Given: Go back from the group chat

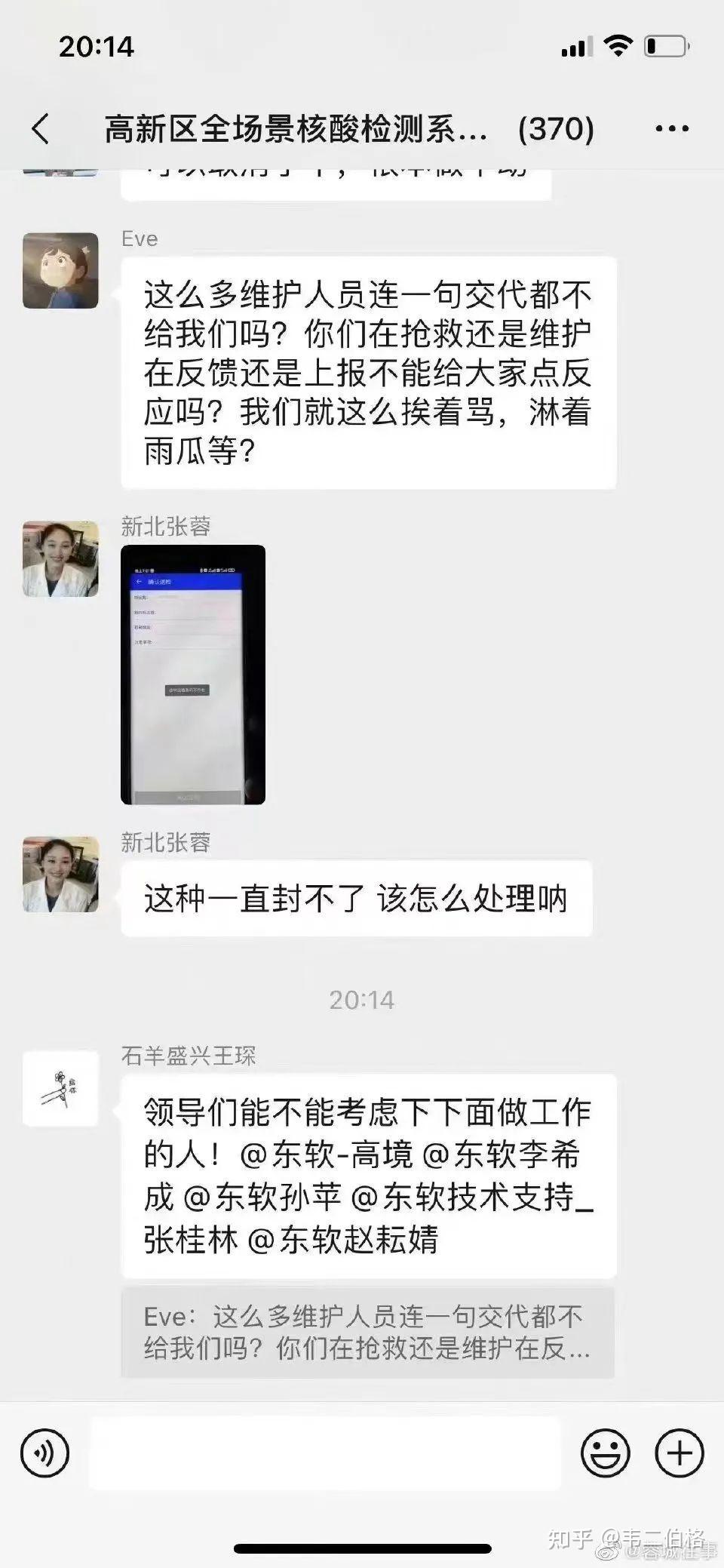Looking at the screenshot, I should [41, 129].
